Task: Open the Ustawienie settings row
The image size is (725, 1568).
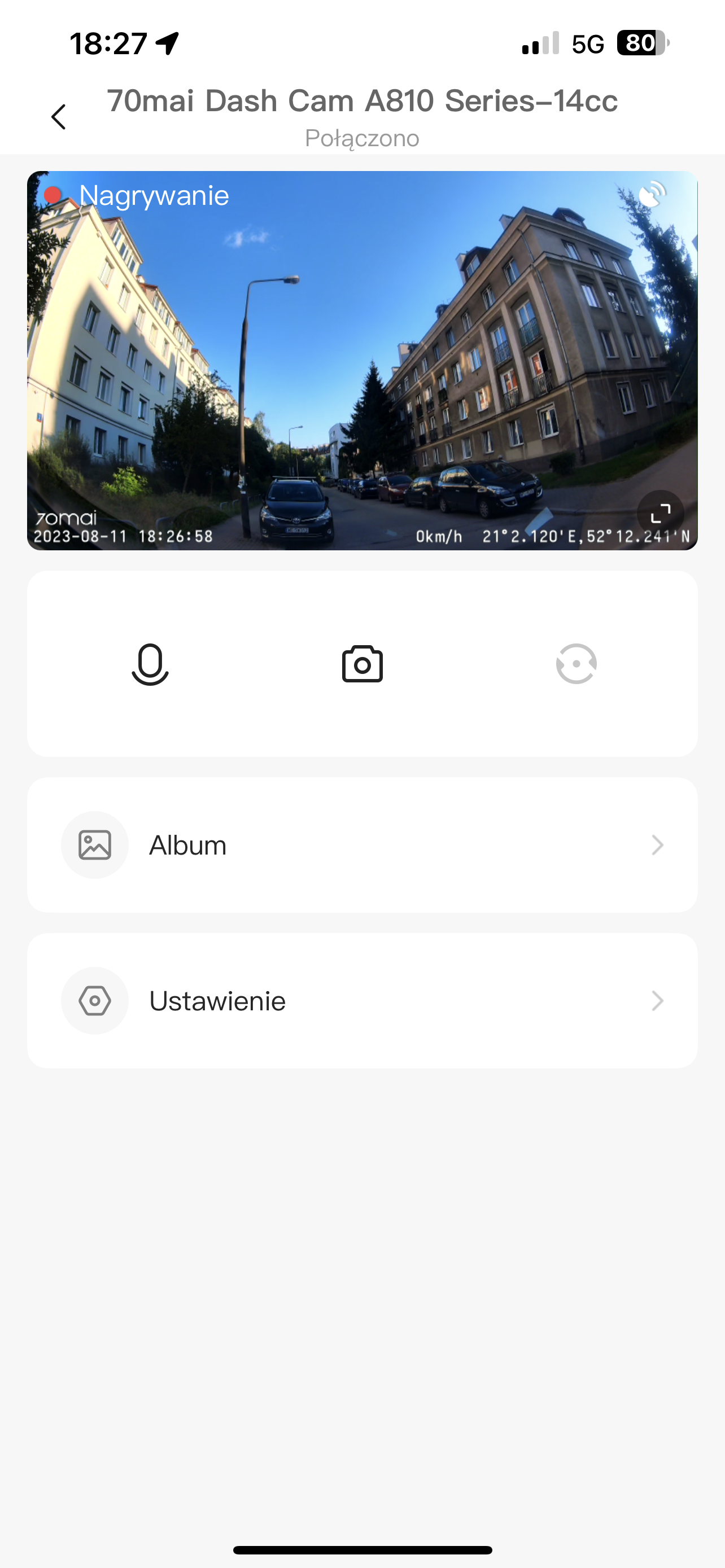Action: tap(362, 1001)
